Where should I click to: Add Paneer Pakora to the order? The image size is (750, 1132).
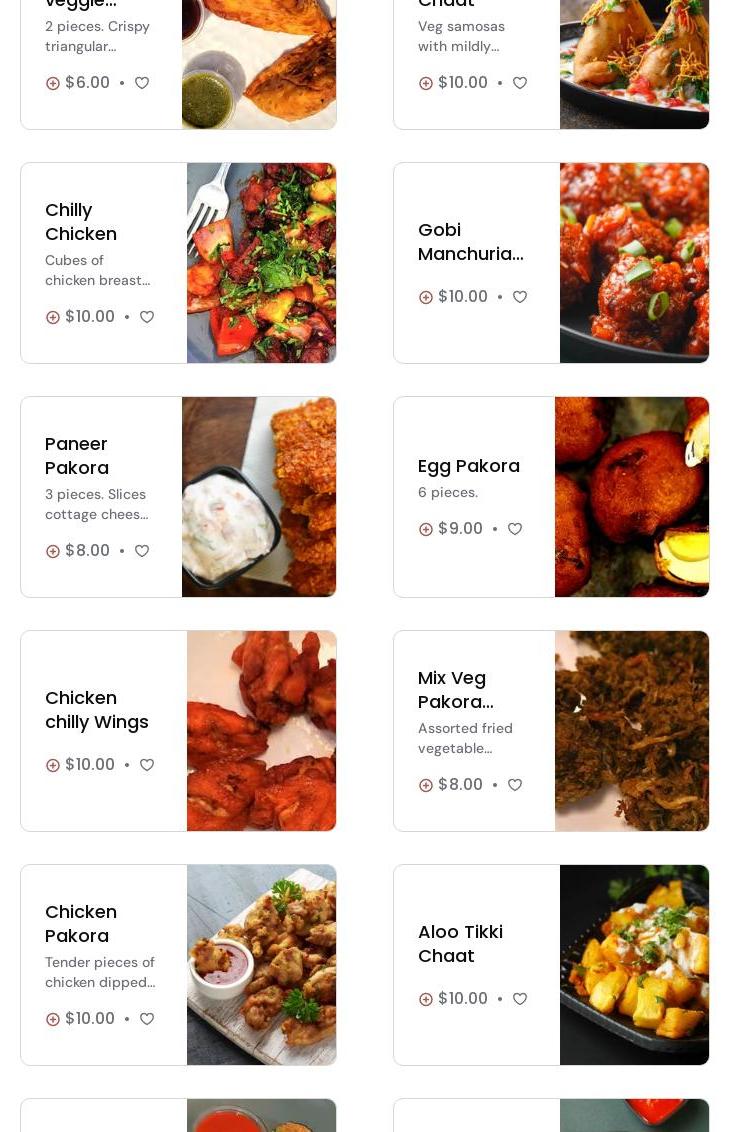[x=53, y=551]
